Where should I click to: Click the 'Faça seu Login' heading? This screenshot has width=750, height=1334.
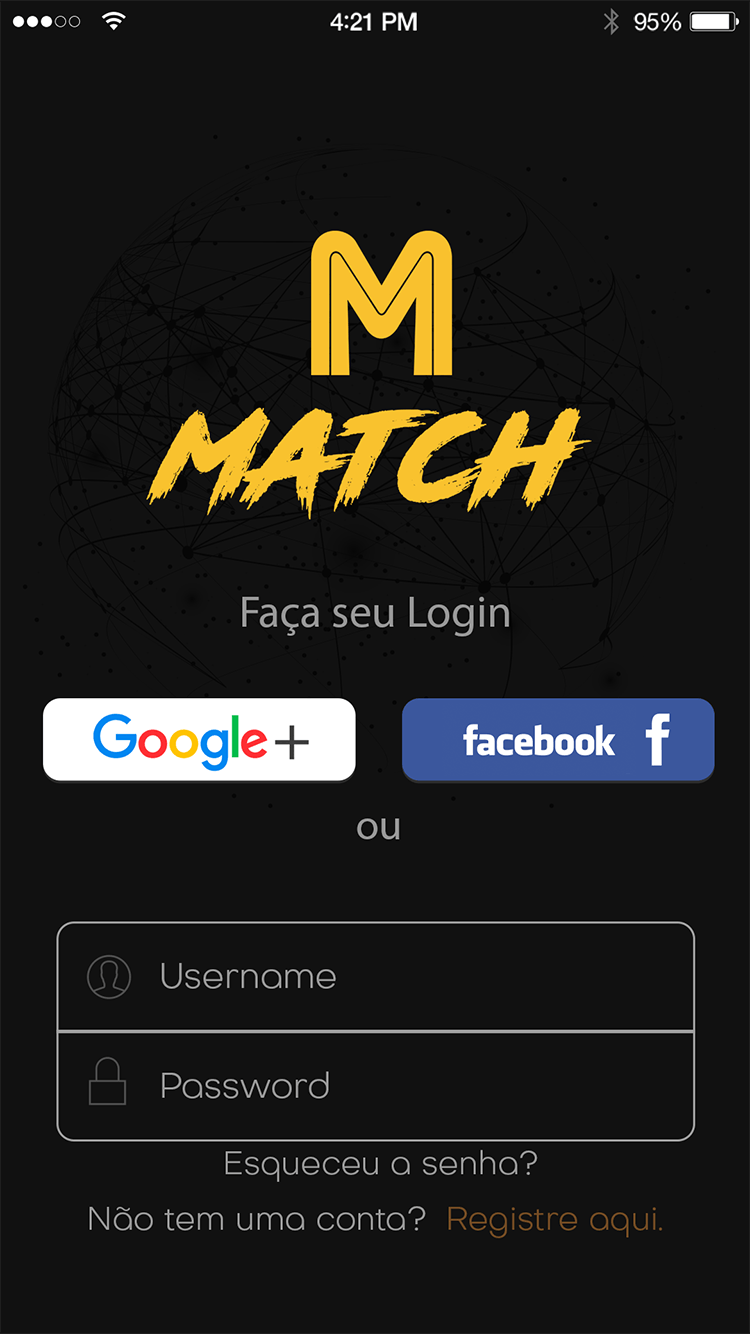tap(375, 611)
